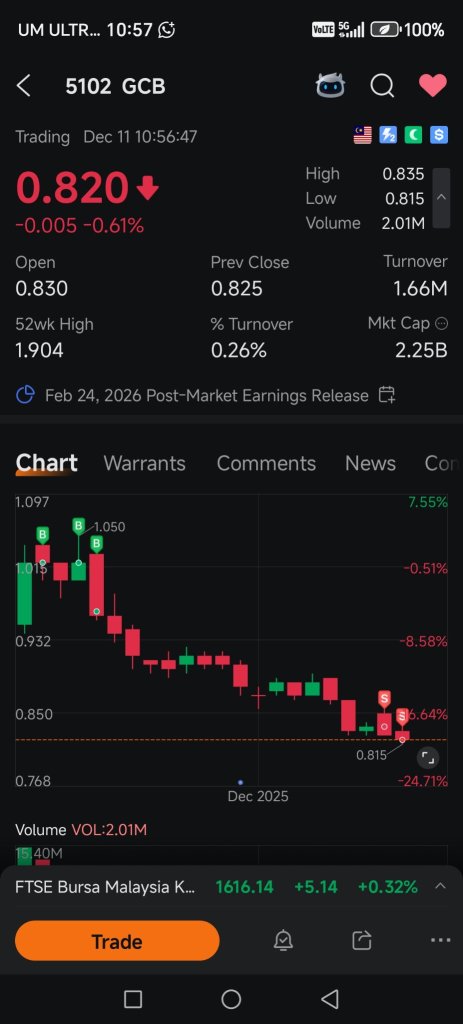Image resolution: width=463 pixels, height=1024 pixels.
Task: Open Mkt Cap info icon
Action: tap(441, 323)
